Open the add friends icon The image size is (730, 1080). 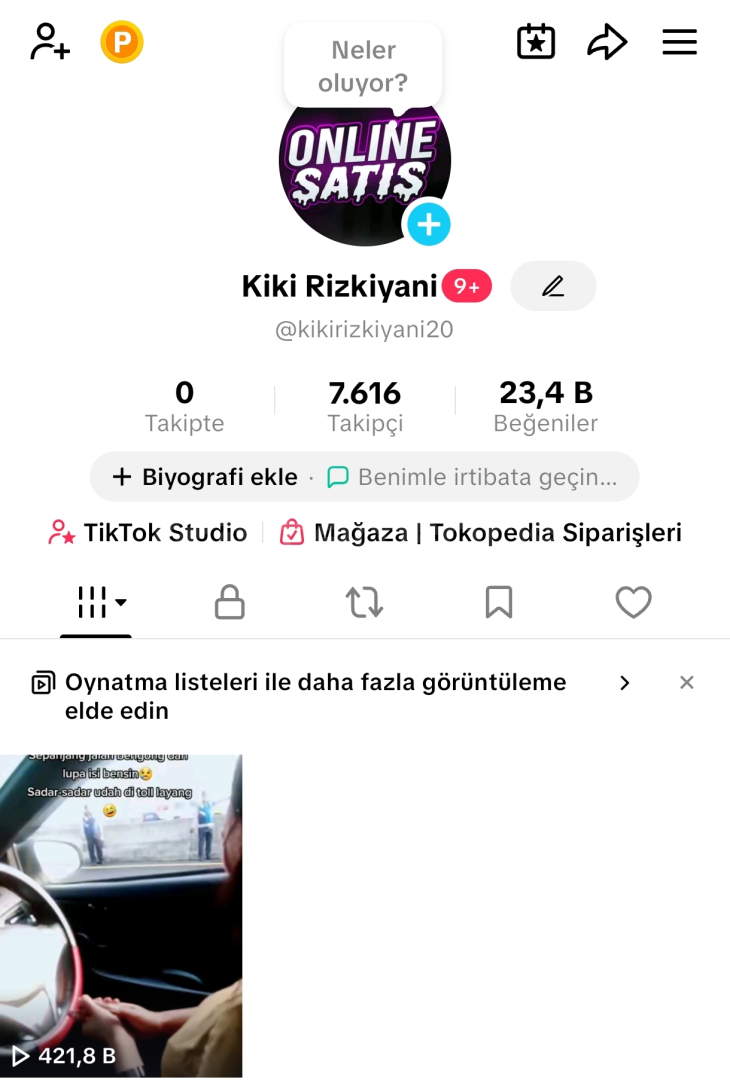tap(50, 42)
